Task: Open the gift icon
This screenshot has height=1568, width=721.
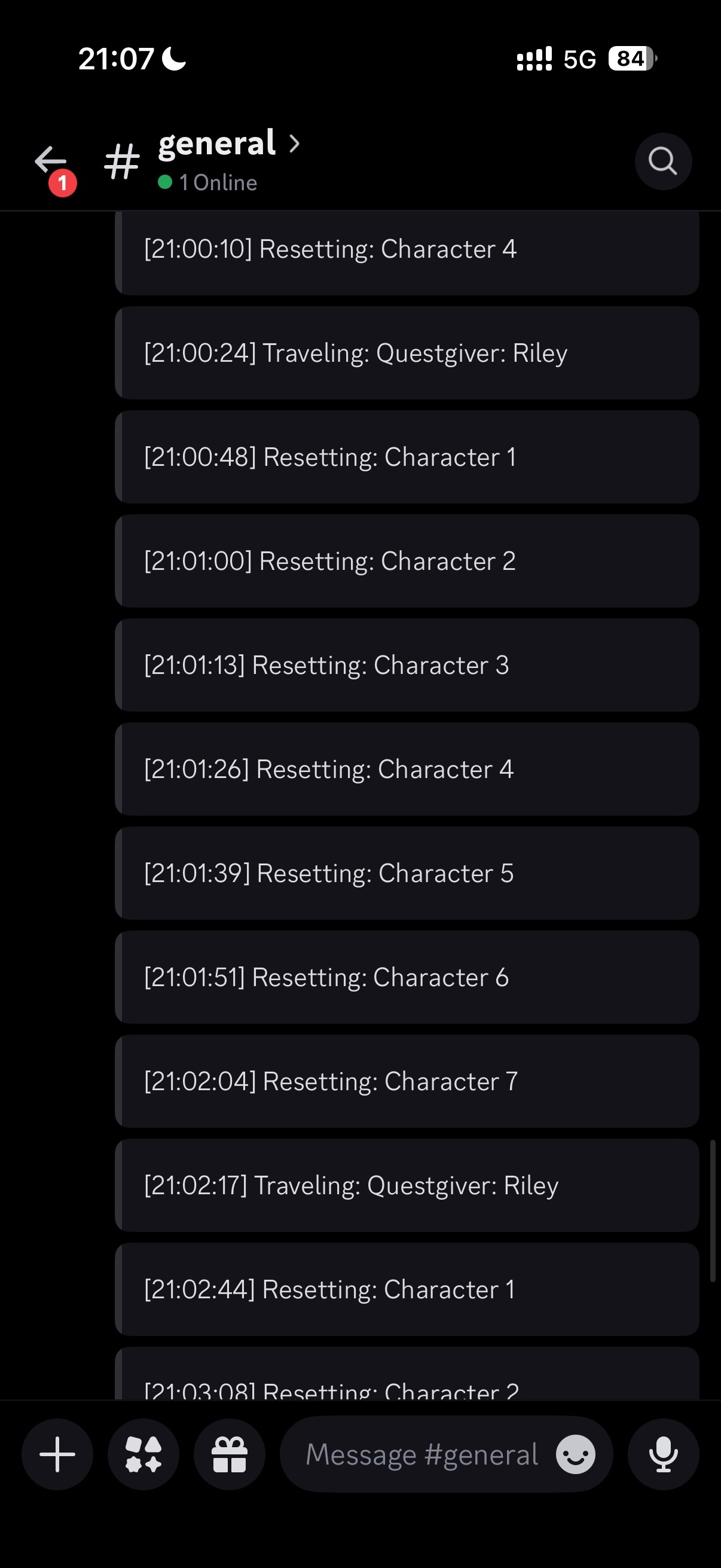Action: 230,1454
